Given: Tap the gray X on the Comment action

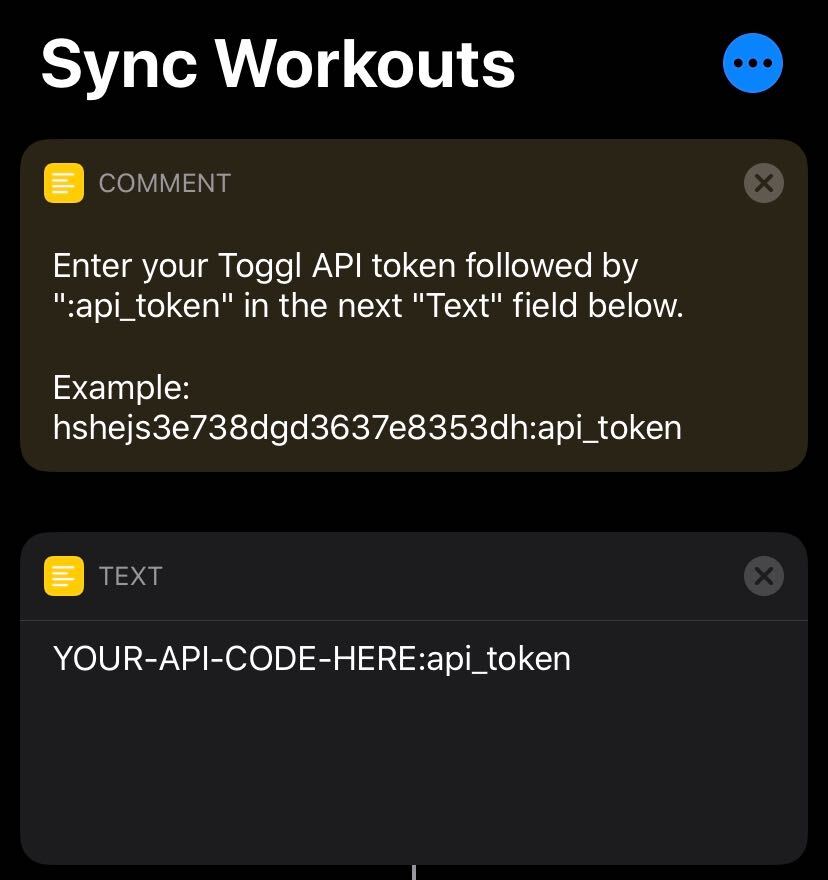Looking at the screenshot, I should pyautogui.click(x=763, y=183).
